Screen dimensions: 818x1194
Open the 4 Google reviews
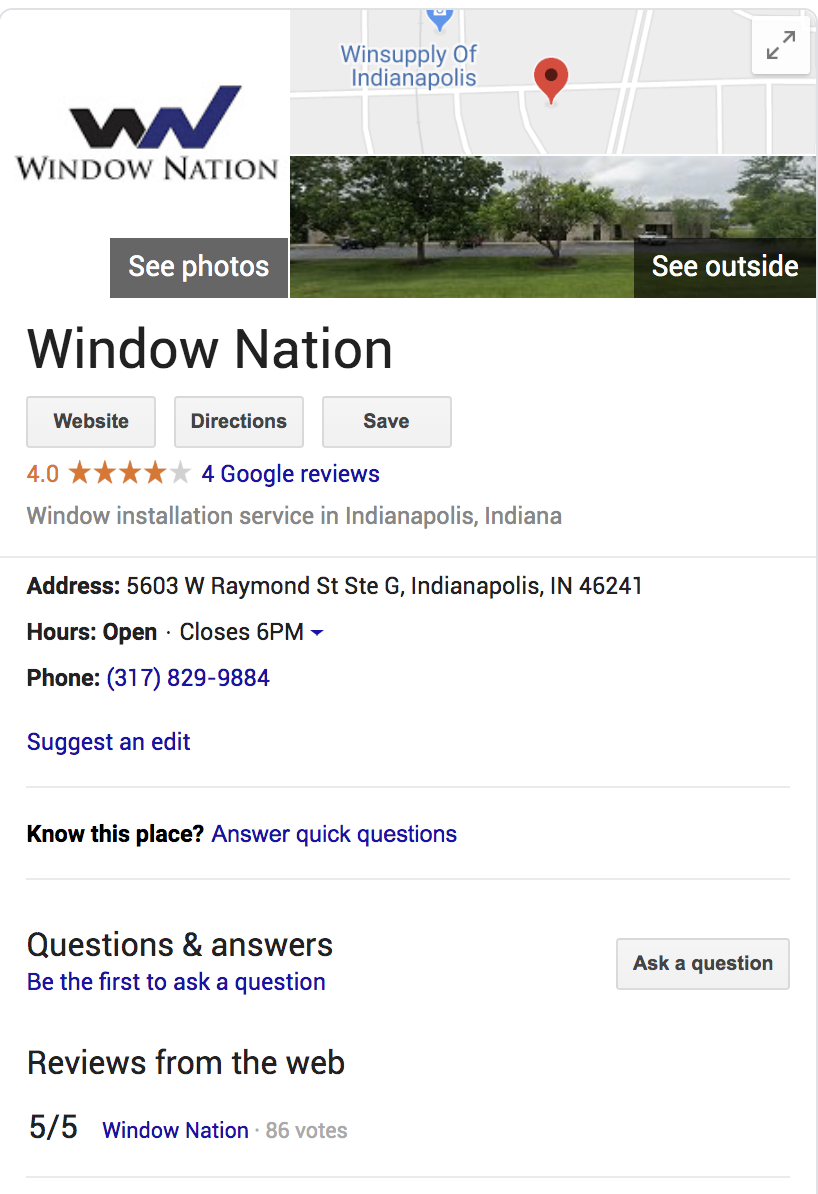click(290, 474)
